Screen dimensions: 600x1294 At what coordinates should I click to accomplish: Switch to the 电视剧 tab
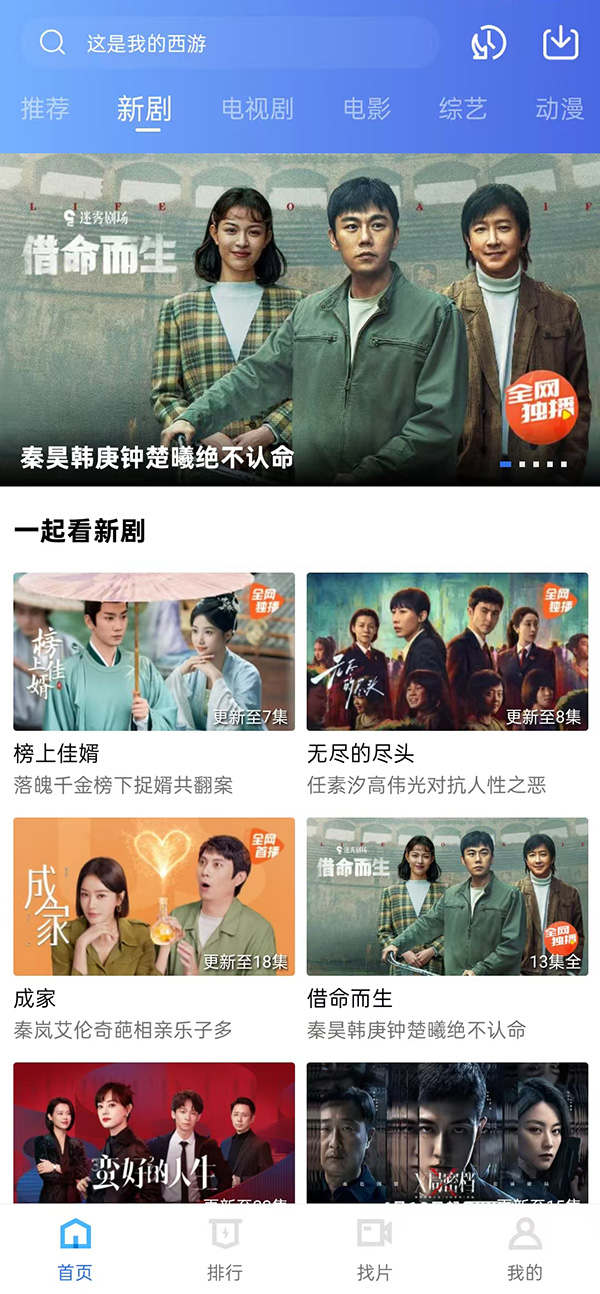[257, 109]
